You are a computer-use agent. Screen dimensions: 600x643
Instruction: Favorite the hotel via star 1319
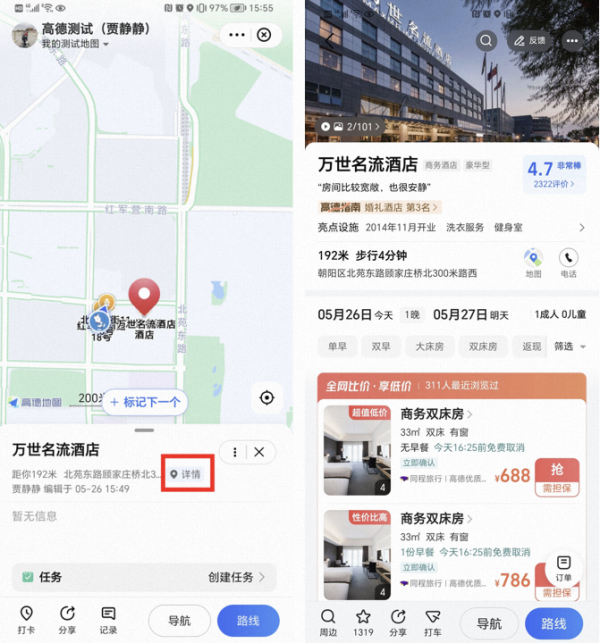pyautogui.click(x=363, y=622)
